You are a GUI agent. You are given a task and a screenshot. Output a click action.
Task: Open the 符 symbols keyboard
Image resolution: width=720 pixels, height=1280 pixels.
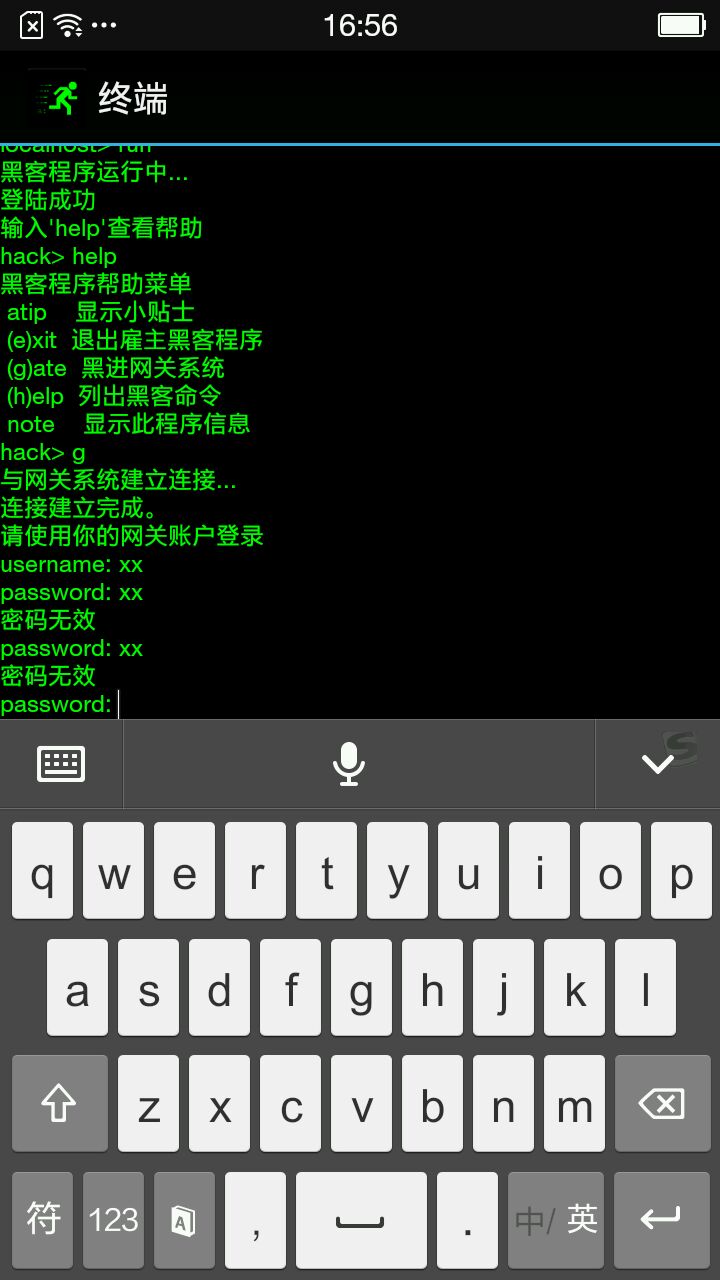[43, 1219]
